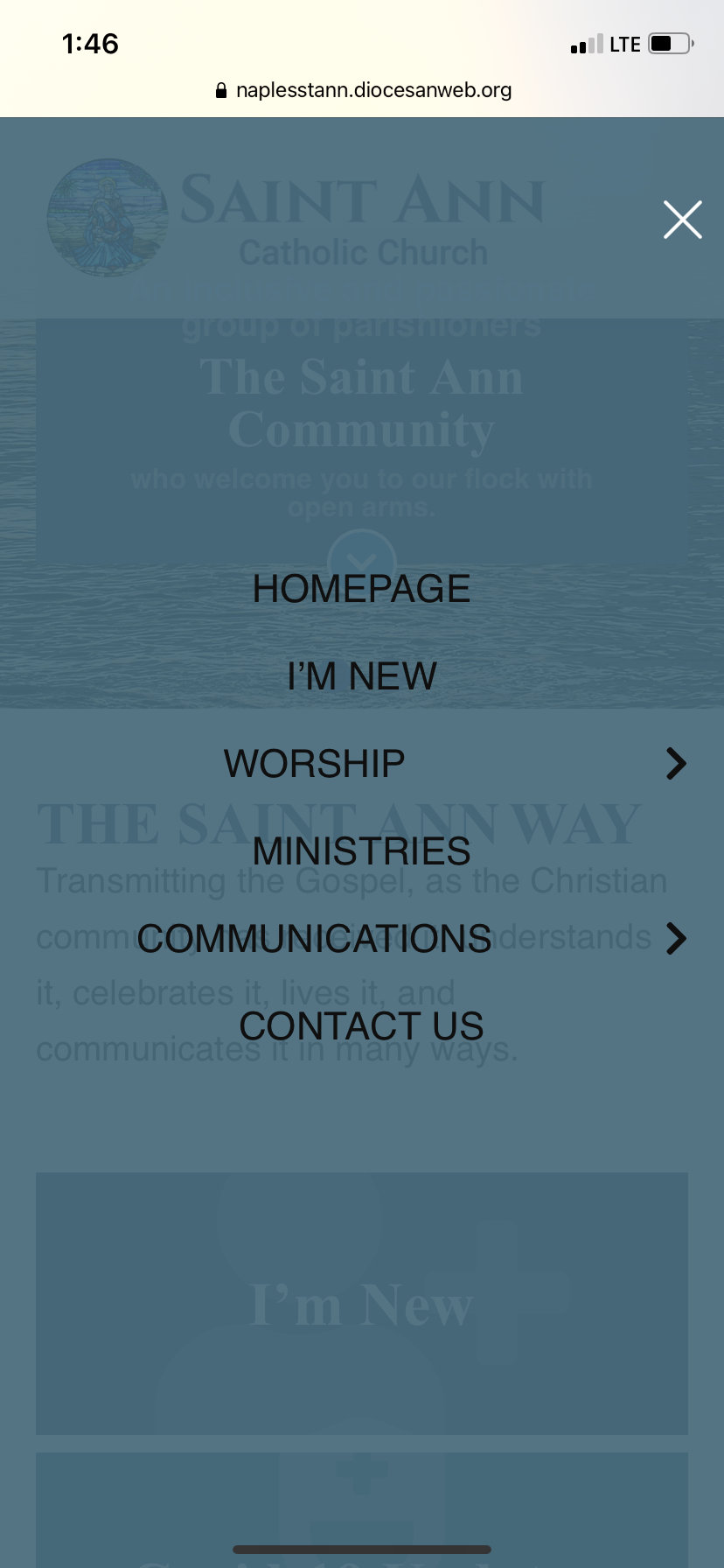Close the navigation menu overlay
This screenshot has height=1568, width=724.
pyautogui.click(x=682, y=220)
